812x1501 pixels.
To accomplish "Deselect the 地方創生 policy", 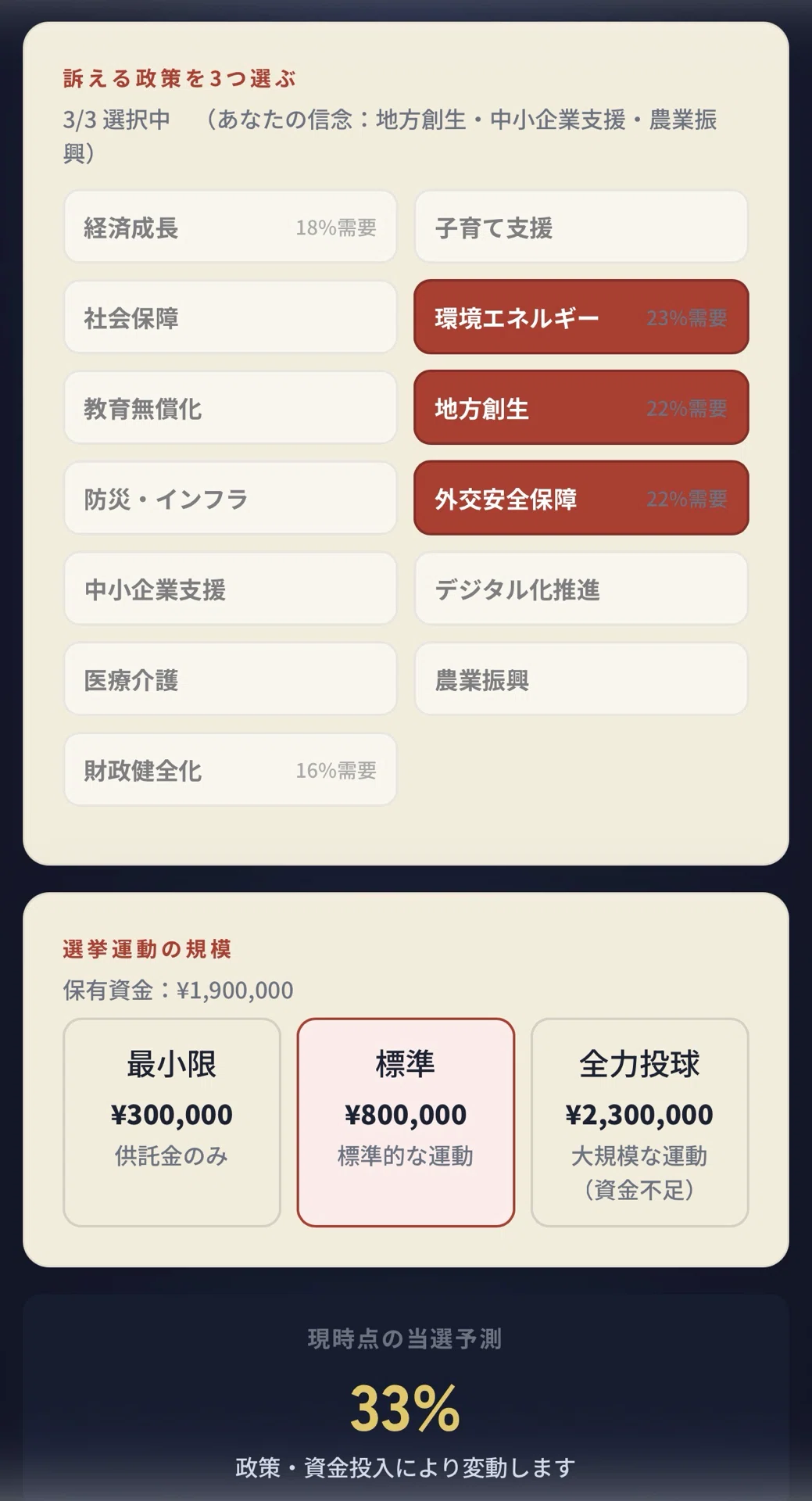I will (581, 408).
